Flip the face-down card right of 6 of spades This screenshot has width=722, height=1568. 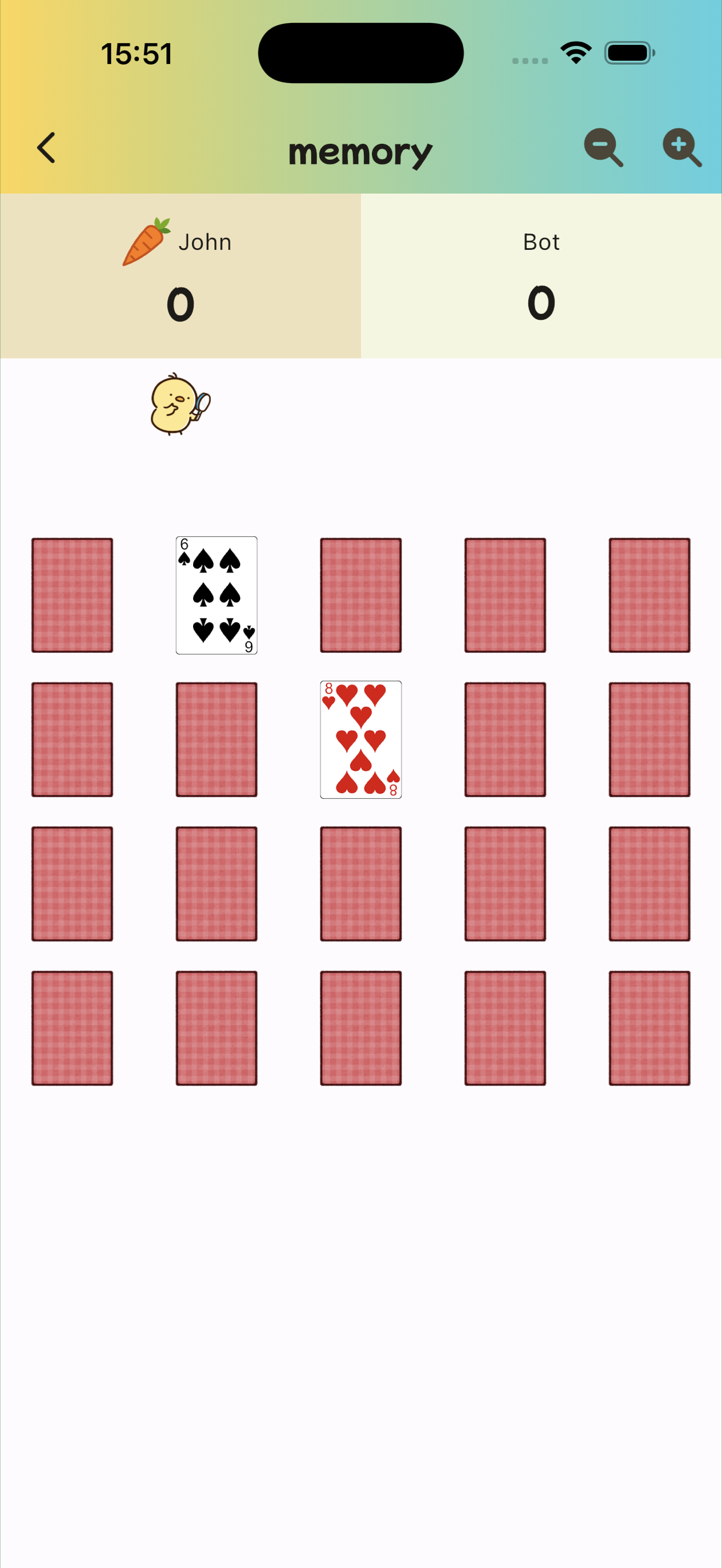361,595
